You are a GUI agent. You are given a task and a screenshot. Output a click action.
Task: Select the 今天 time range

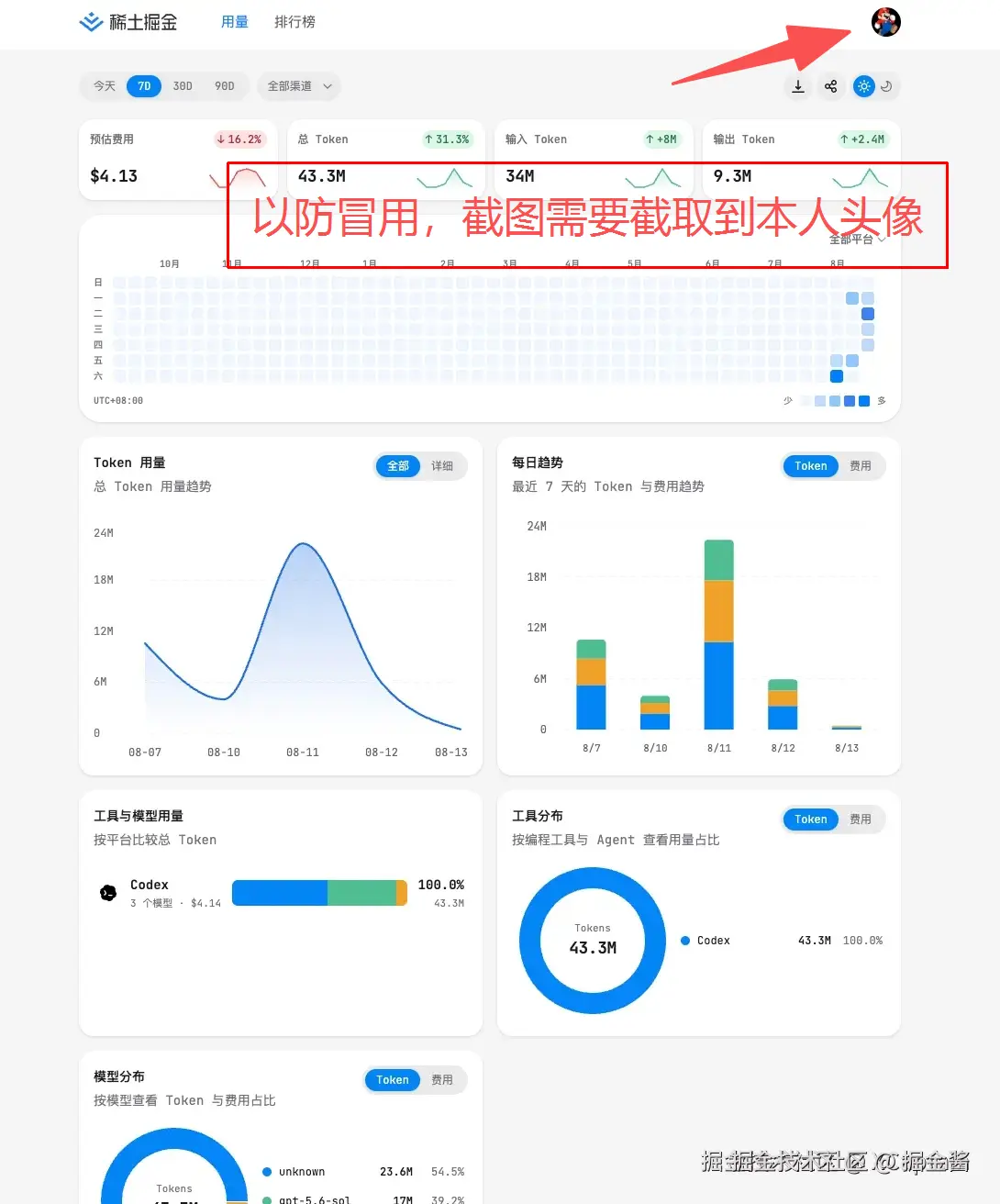pyautogui.click(x=105, y=86)
